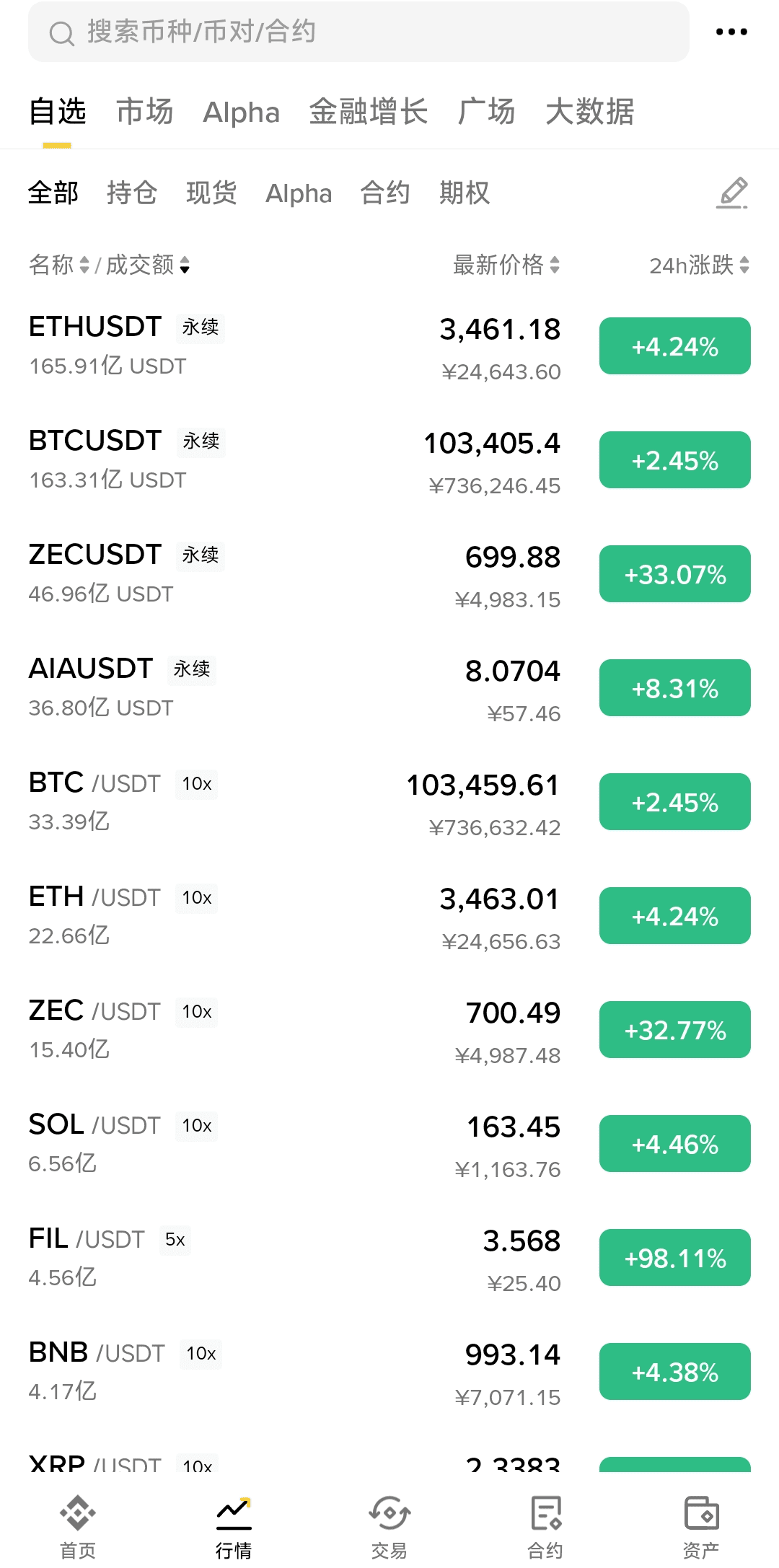Go to the 大数据 top tab

point(589,113)
